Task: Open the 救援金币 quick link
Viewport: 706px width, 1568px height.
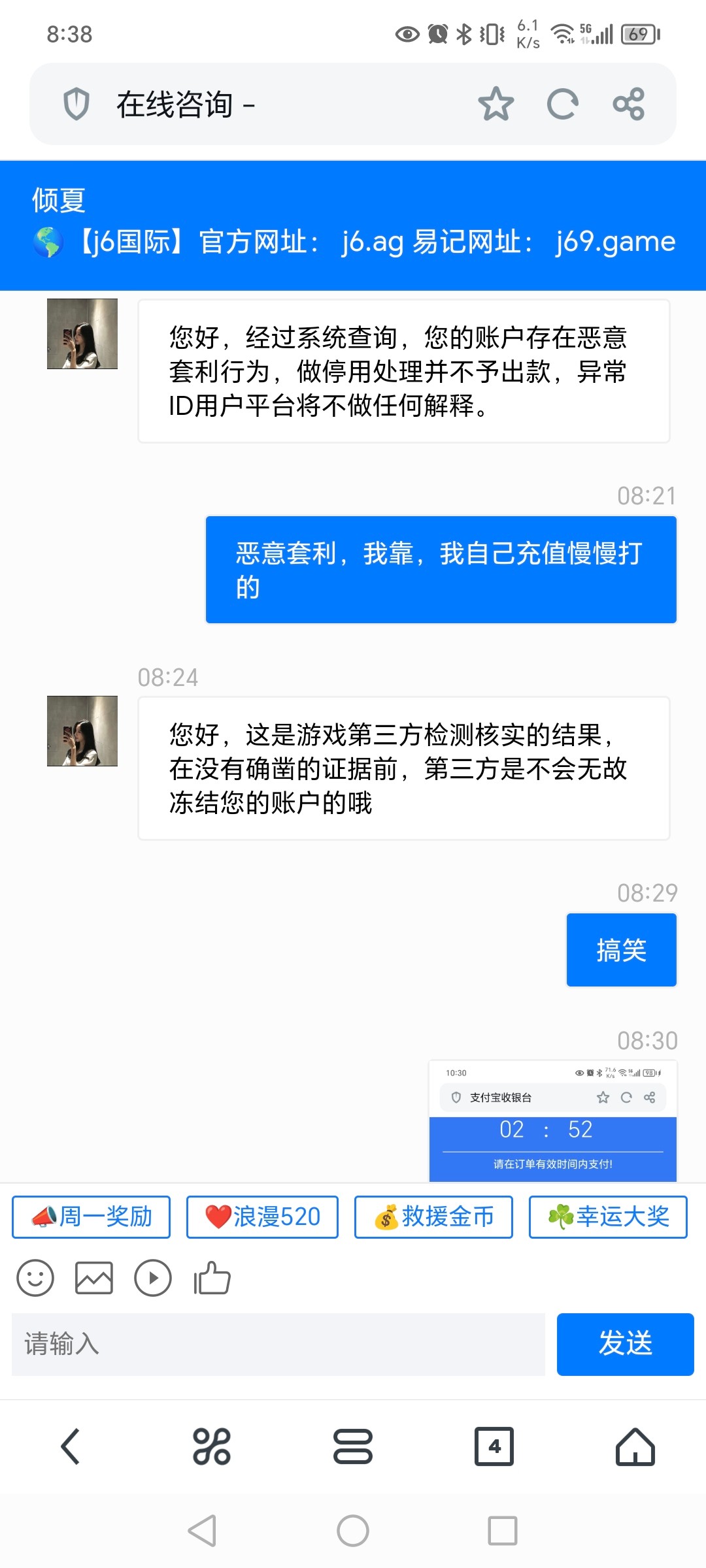Action: (433, 1217)
